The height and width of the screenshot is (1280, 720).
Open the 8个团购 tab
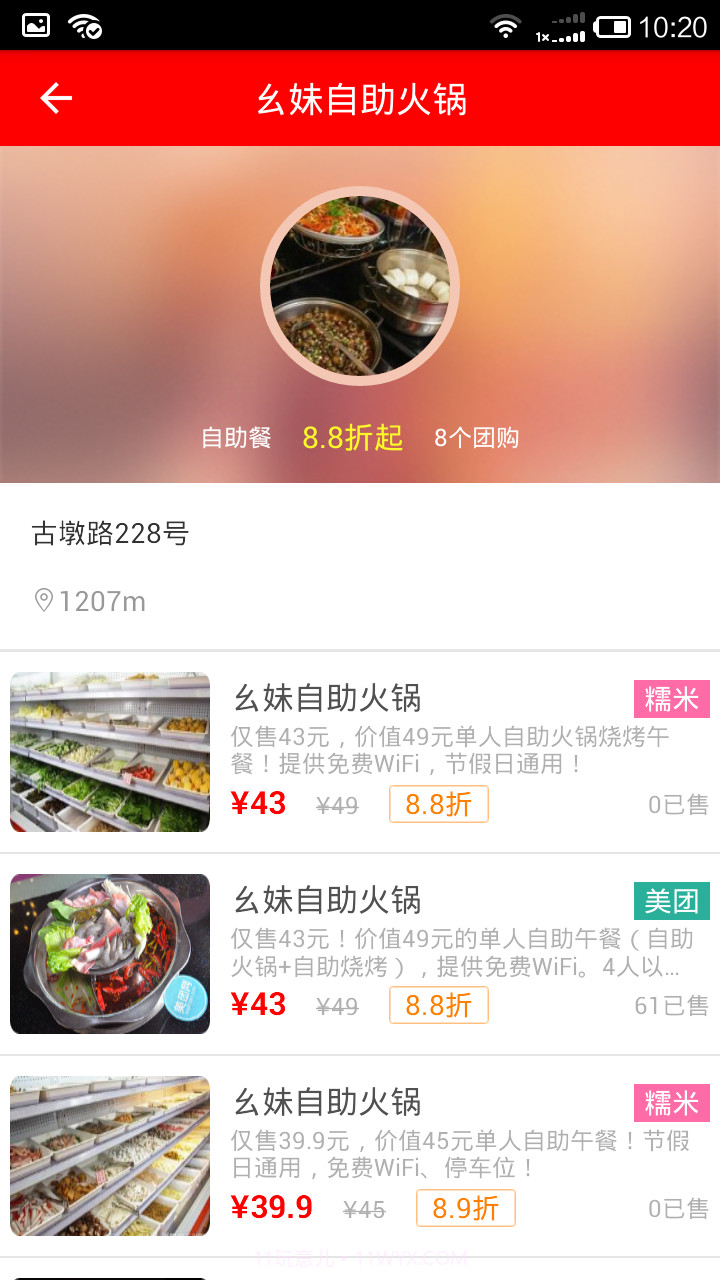click(479, 437)
